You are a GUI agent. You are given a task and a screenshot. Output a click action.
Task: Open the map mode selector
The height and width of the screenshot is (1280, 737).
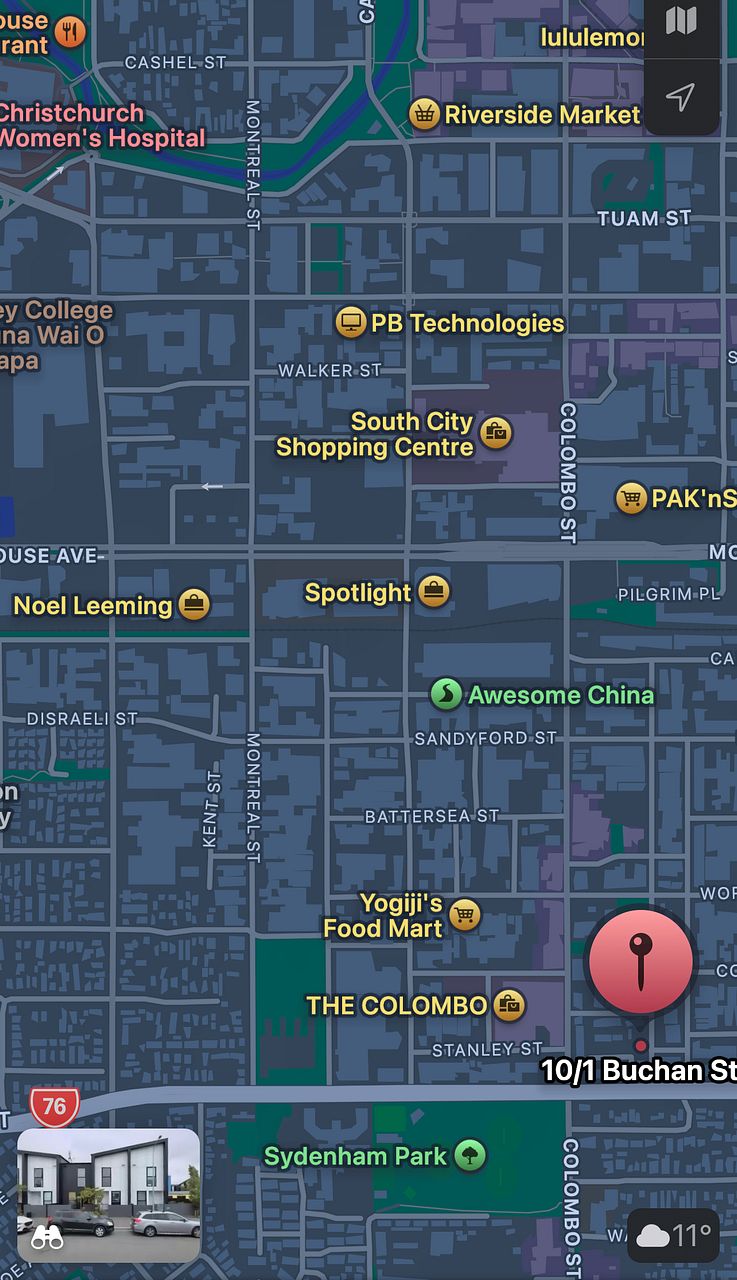coord(681,22)
